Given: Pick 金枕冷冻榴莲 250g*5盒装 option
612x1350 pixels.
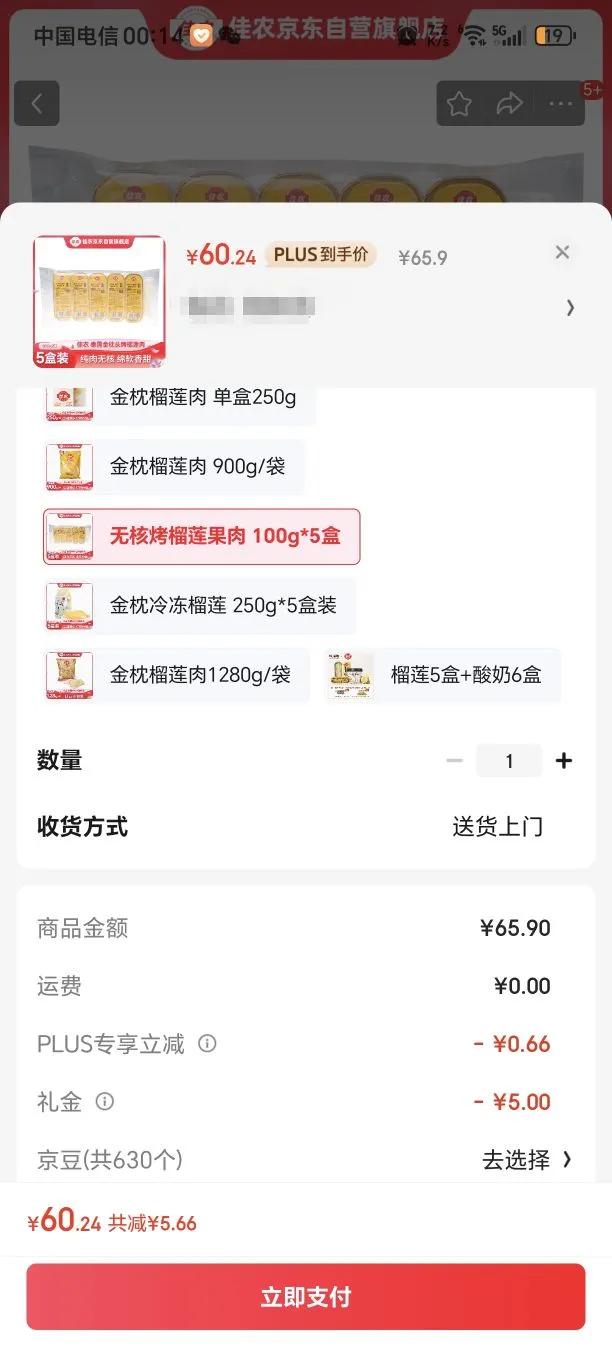Looking at the screenshot, I should coord(200,605).
